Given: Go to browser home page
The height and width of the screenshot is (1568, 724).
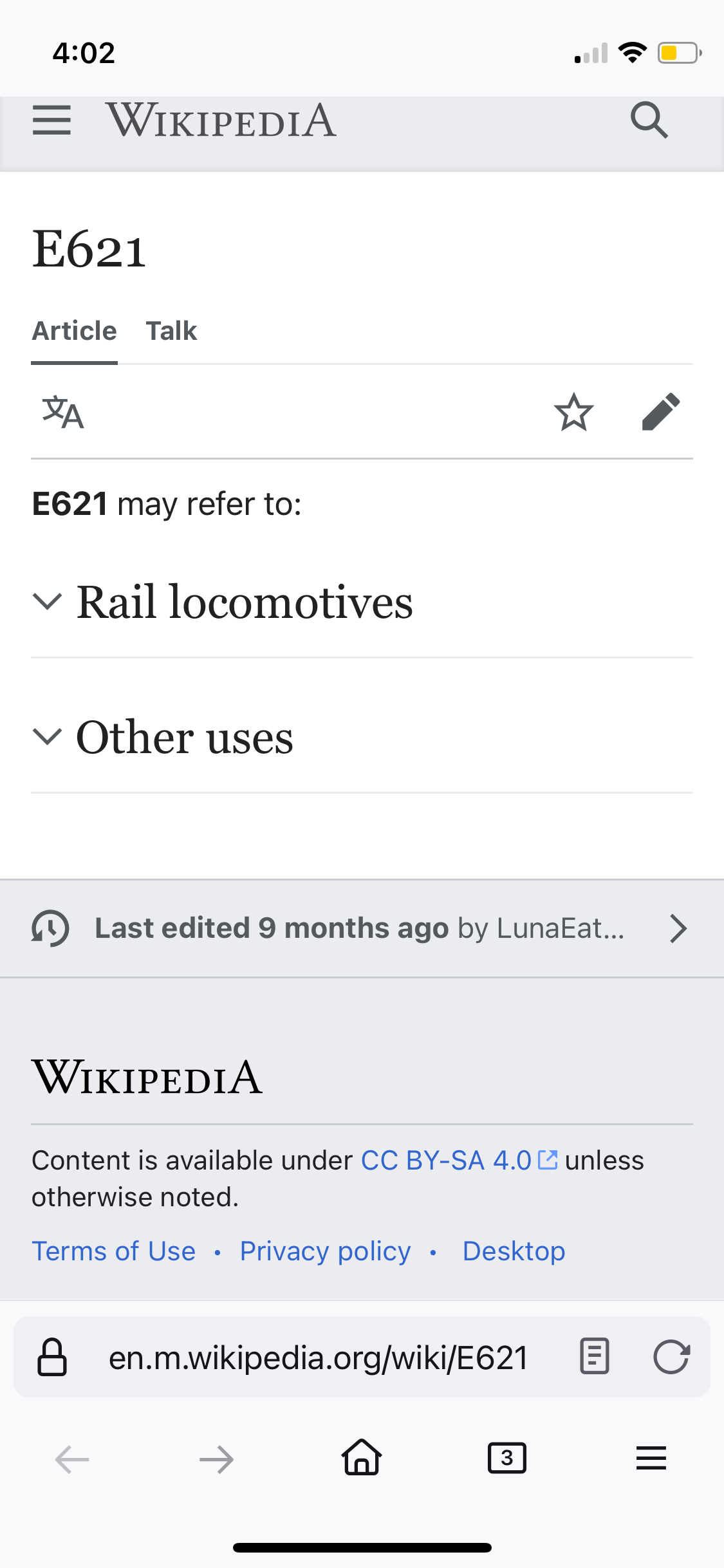Looking at the screenshot, I should pos(362,1458).
